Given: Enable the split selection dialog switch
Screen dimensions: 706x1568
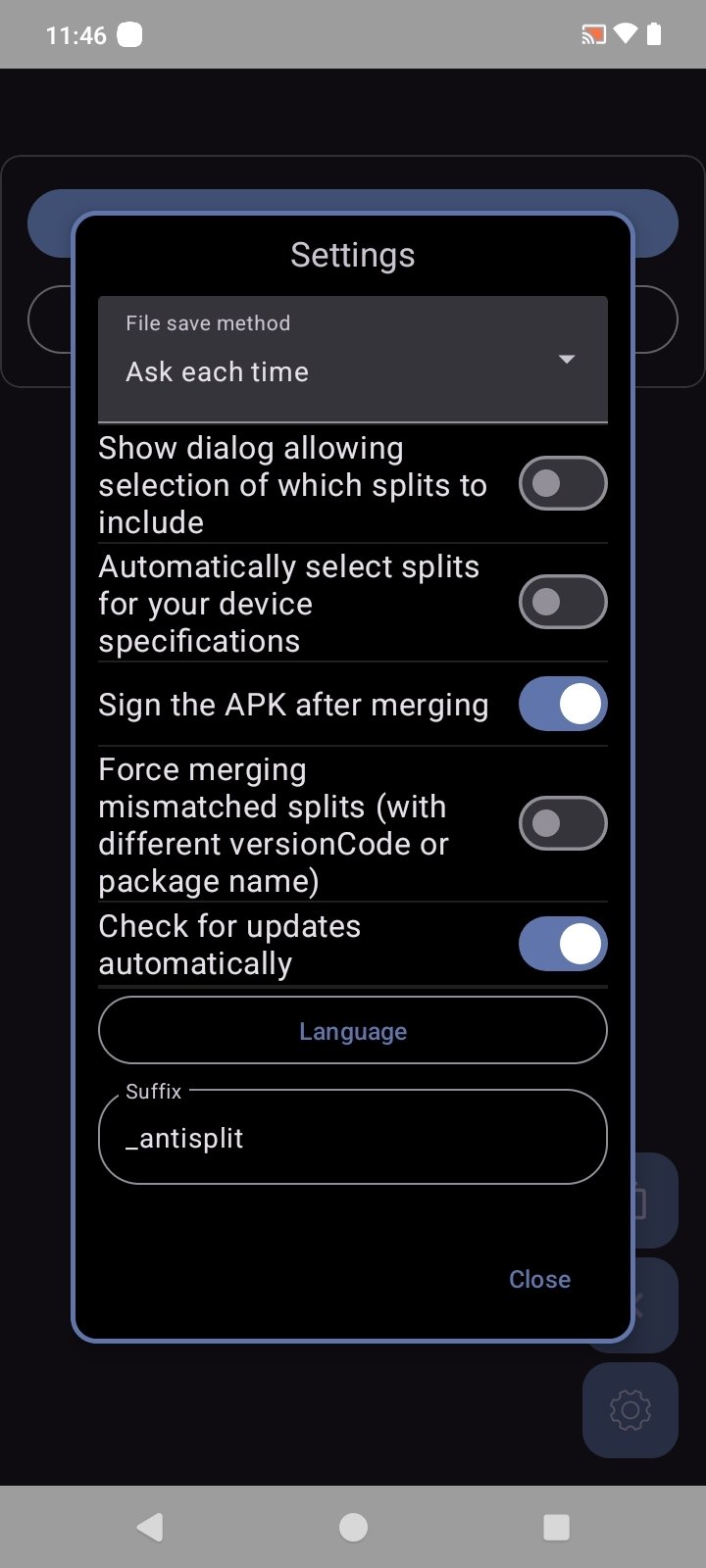Looking at the screenshot, I should point(562,483).
